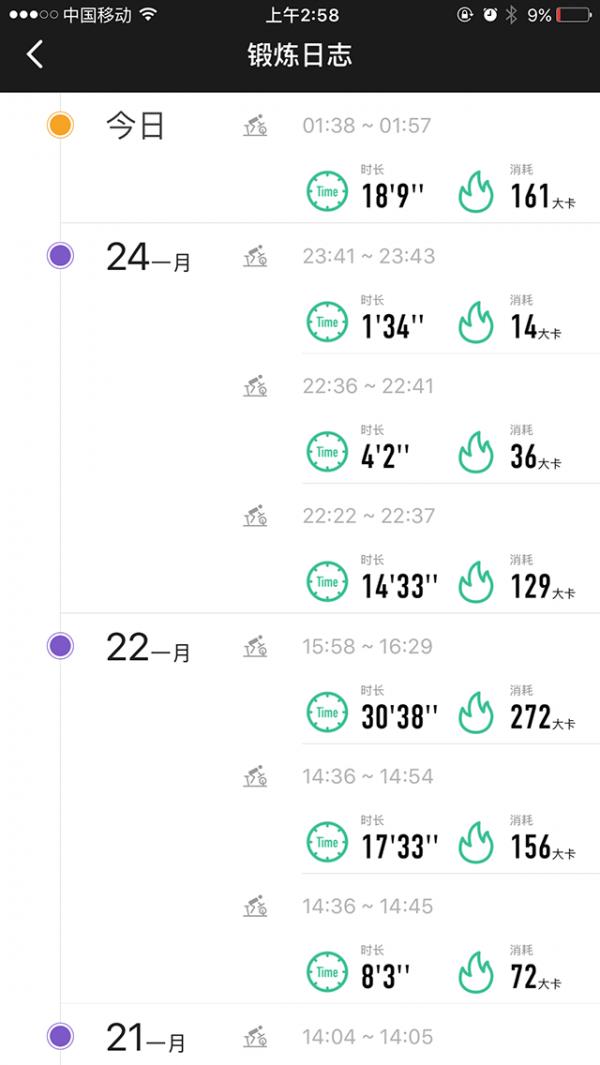
Task: View the 15:58 ~ 16:29 workout details
Action: pos(416,679)
